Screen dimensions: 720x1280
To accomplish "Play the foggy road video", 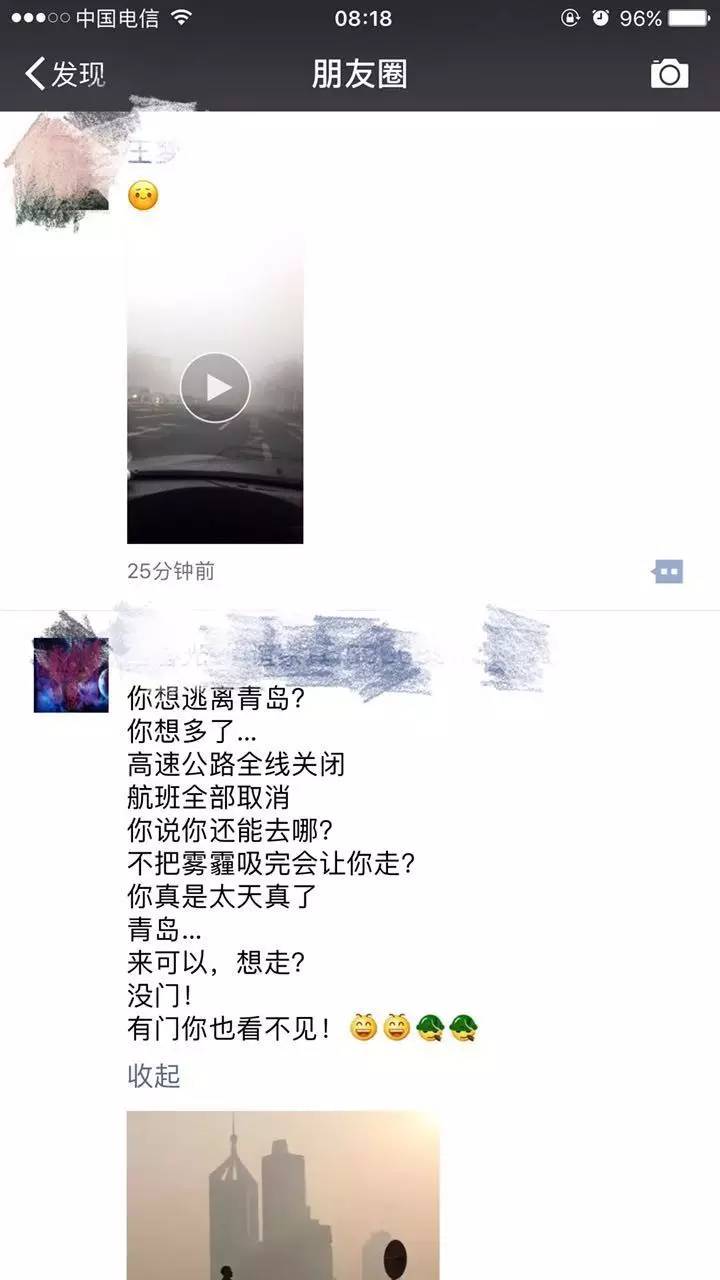I will coord(215,388).
